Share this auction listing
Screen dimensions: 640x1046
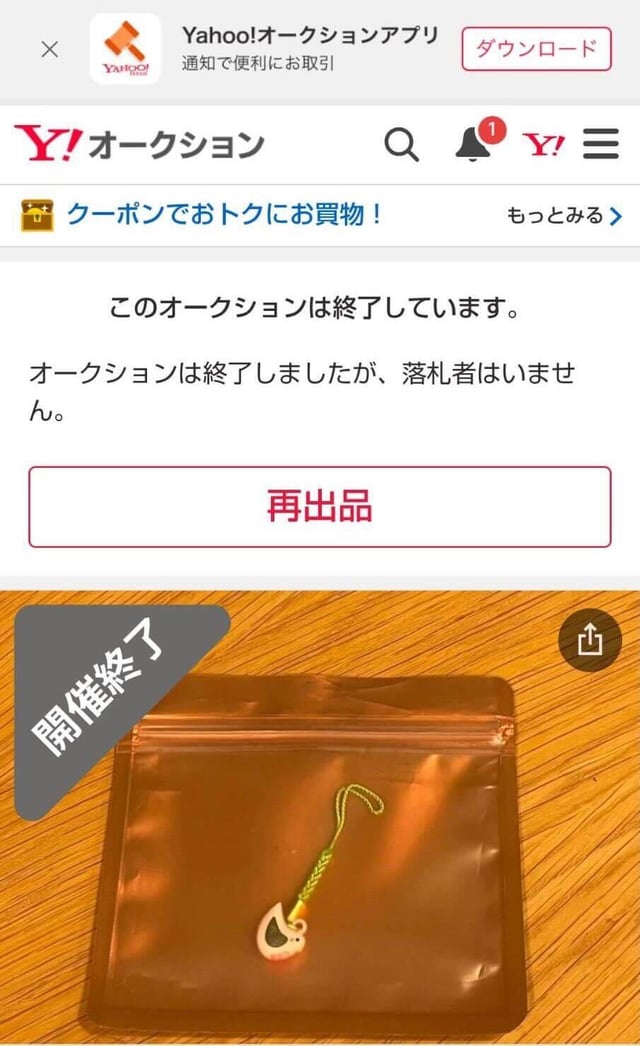[x=590, y=639]
